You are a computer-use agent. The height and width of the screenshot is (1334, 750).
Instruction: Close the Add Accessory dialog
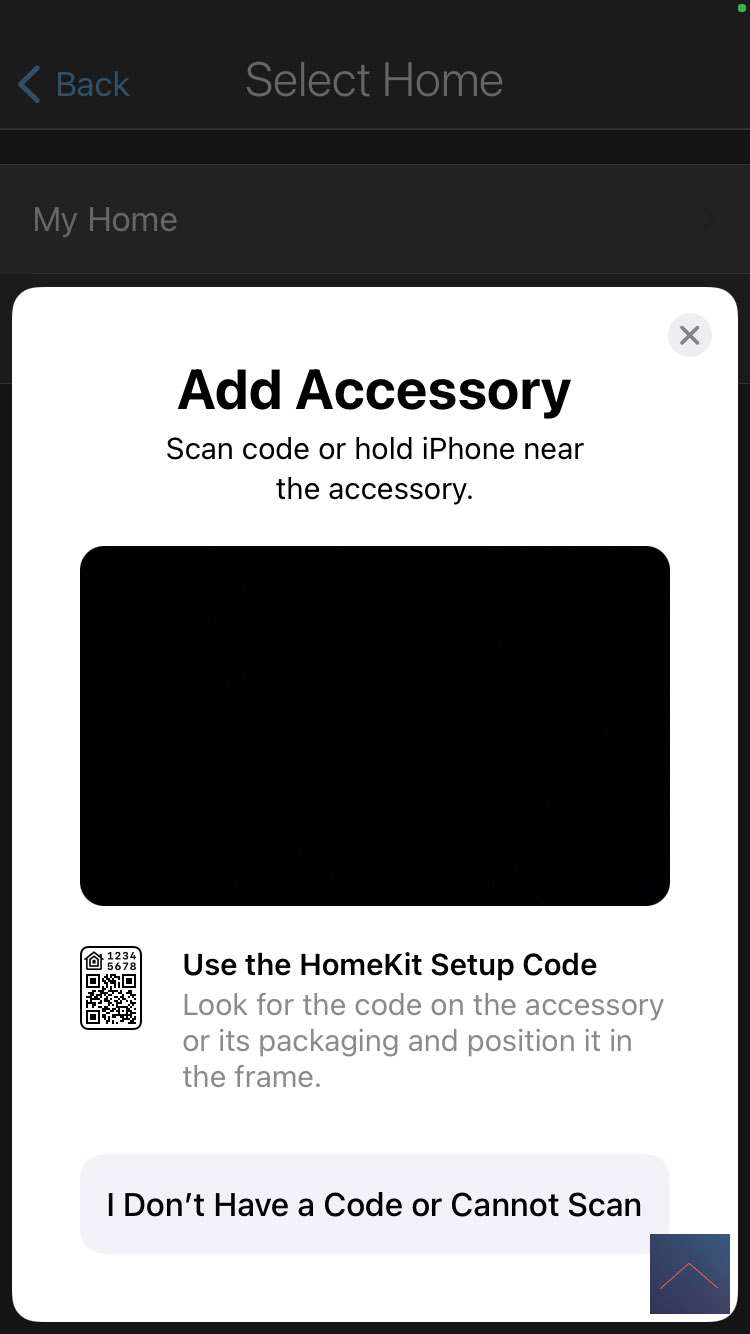pyautogui.click(x=689, y=336)
